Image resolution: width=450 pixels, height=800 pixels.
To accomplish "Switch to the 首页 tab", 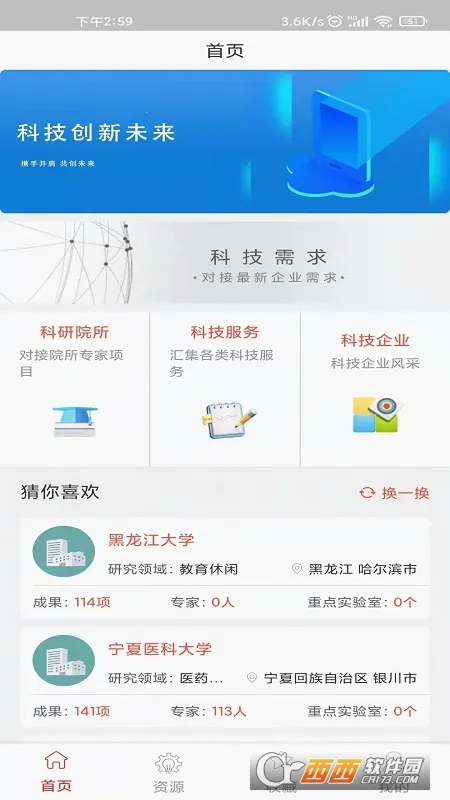I will pyautogui.click(x=56, y=771).
